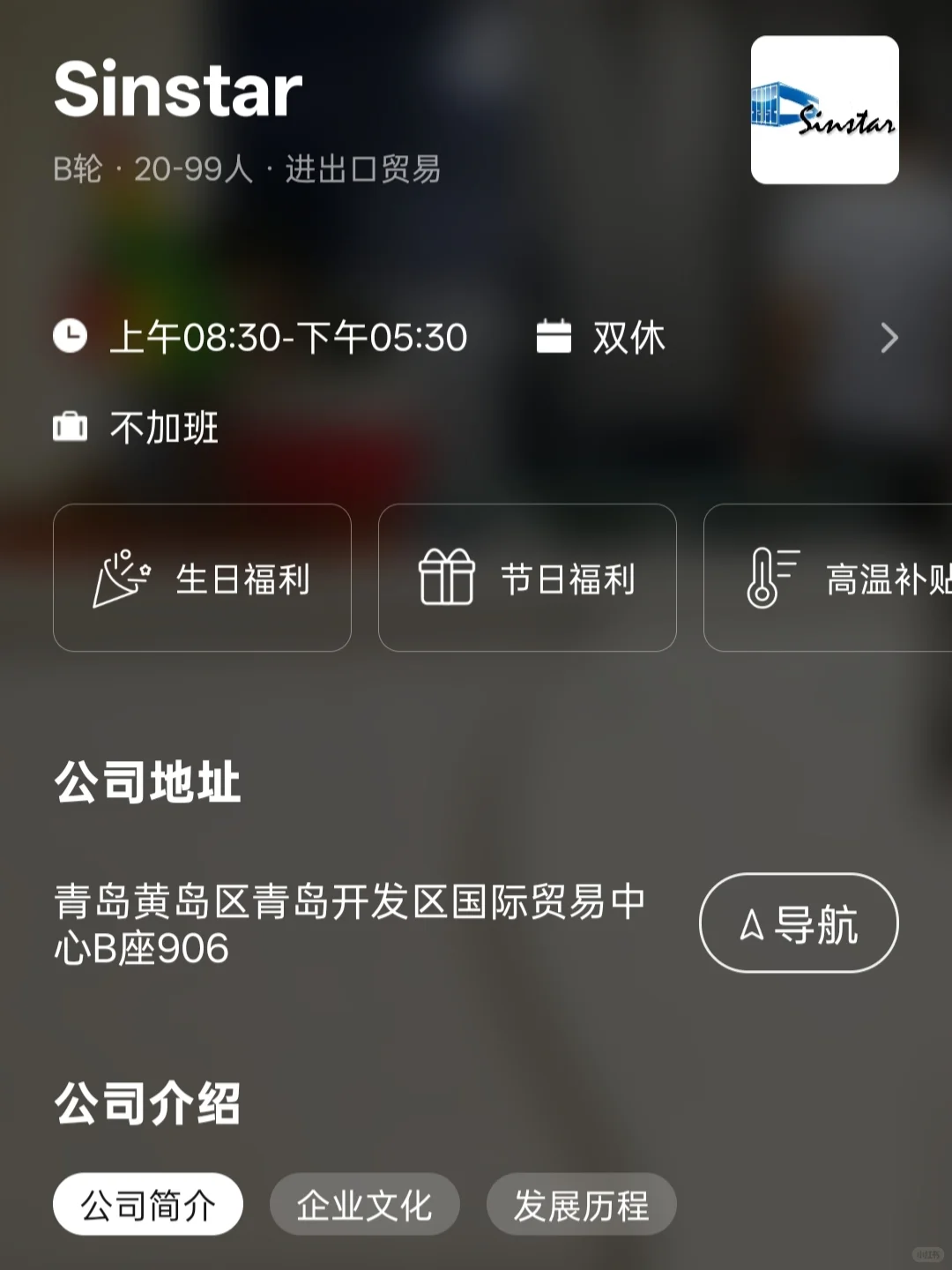This screenshot has width=952, height=1270.
Task: Switch to the 企业文化 tab
Action: pos(364,1204)
